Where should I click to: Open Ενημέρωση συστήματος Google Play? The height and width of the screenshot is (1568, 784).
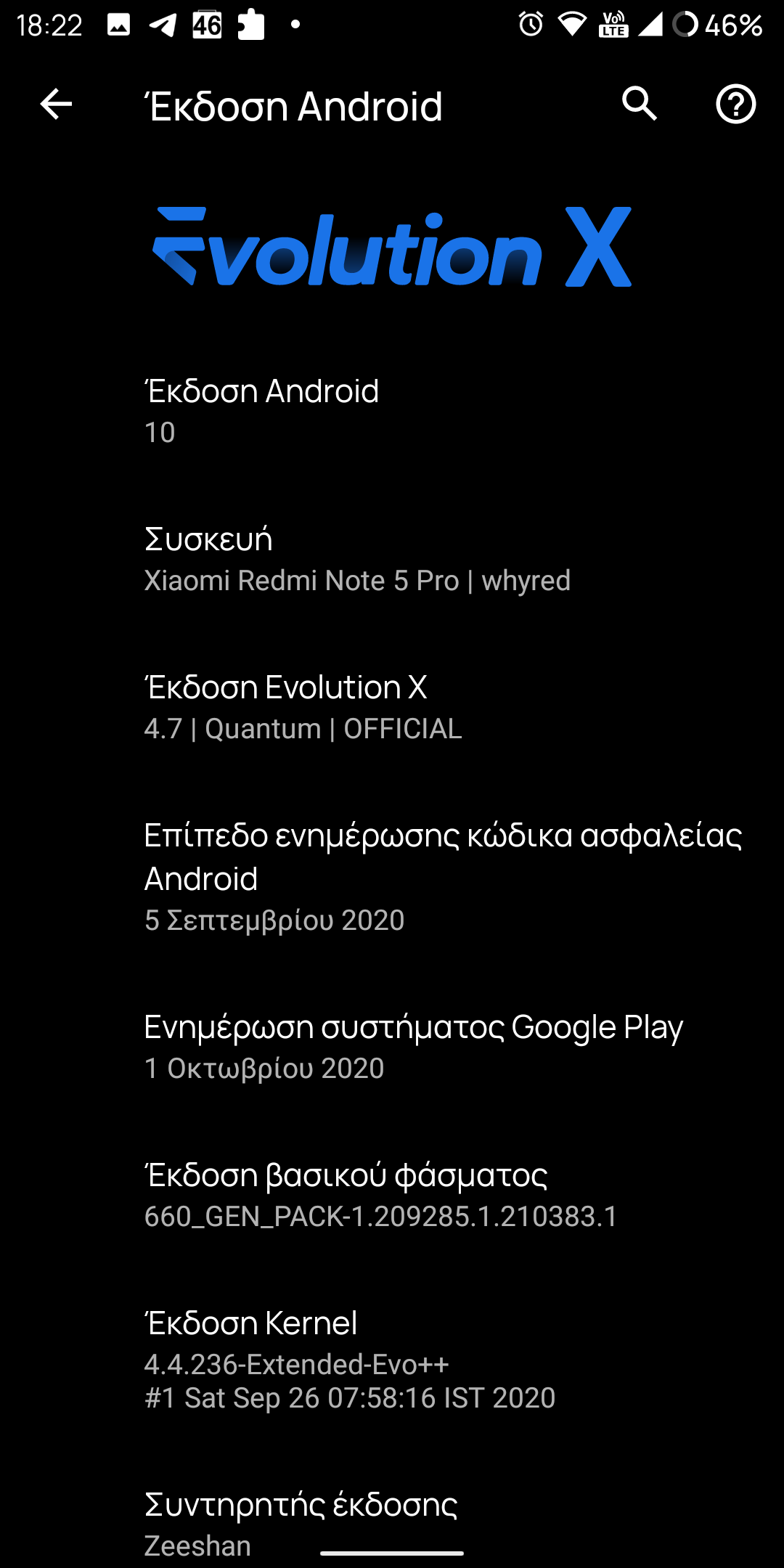pyautogui.click(x=392, y=1047)
